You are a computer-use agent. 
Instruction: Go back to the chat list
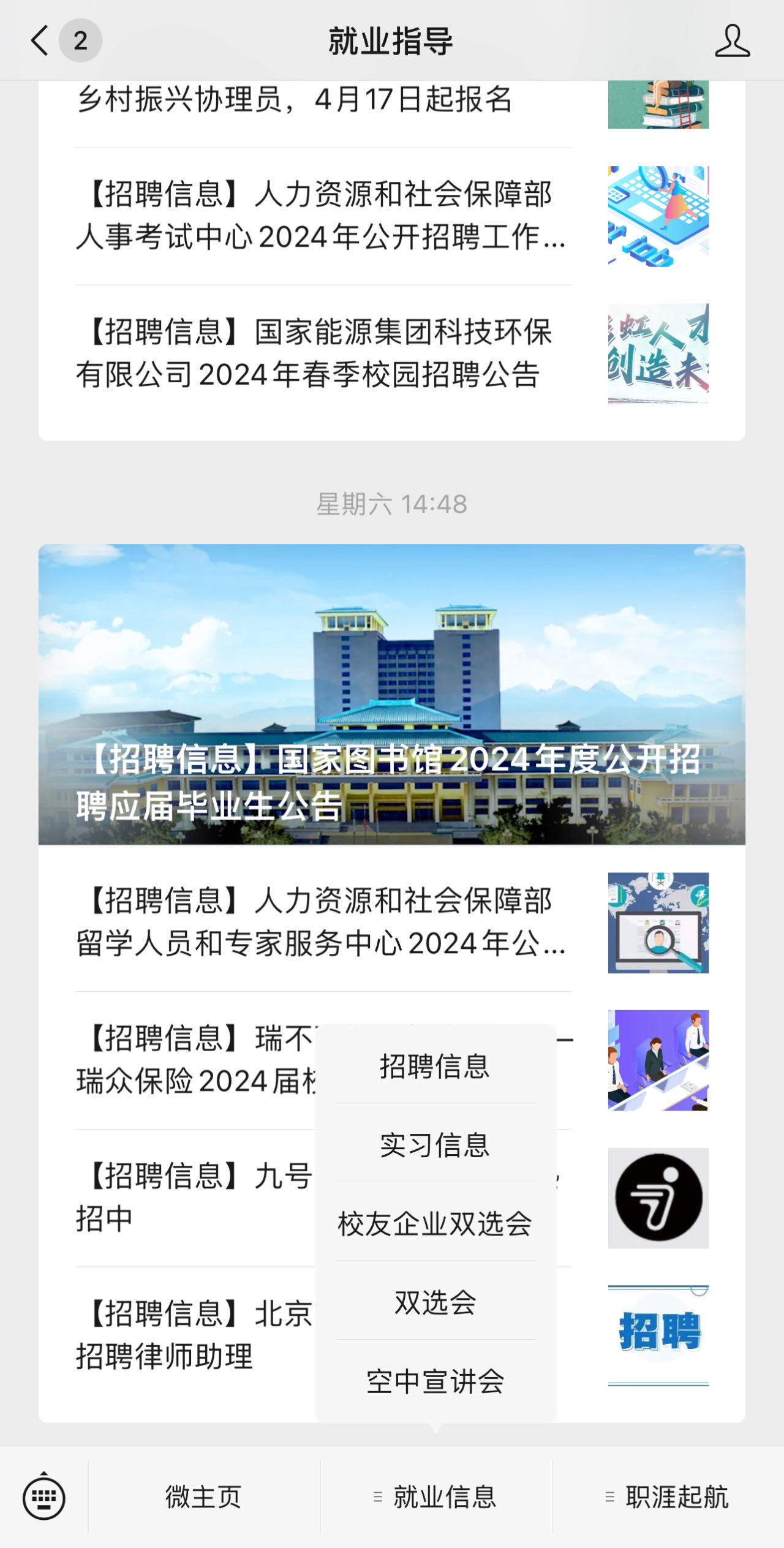pos(40,41)
